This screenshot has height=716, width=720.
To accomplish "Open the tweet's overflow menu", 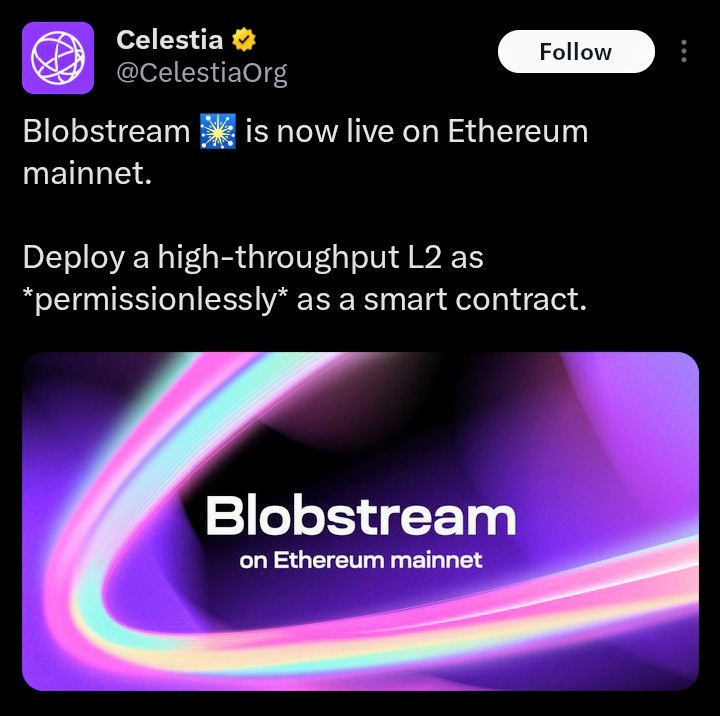I will tap(684, 51).
